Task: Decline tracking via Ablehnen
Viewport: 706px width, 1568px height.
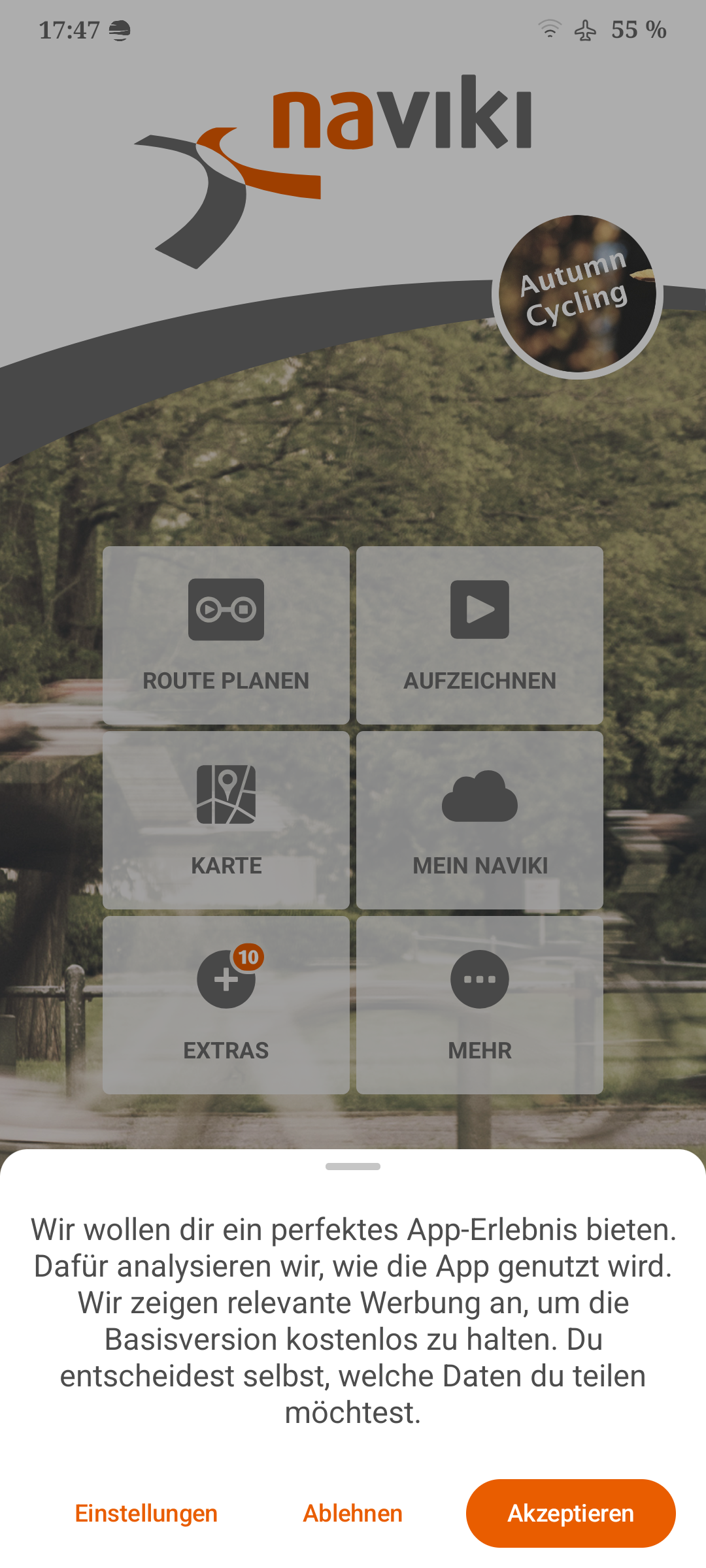Action: 352,1513
